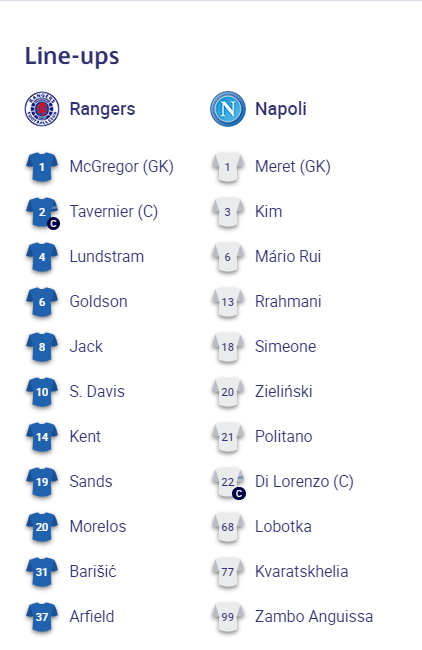422x650 pixels.
Task: Open McGregor's player profile
Action: coord(121,167)
